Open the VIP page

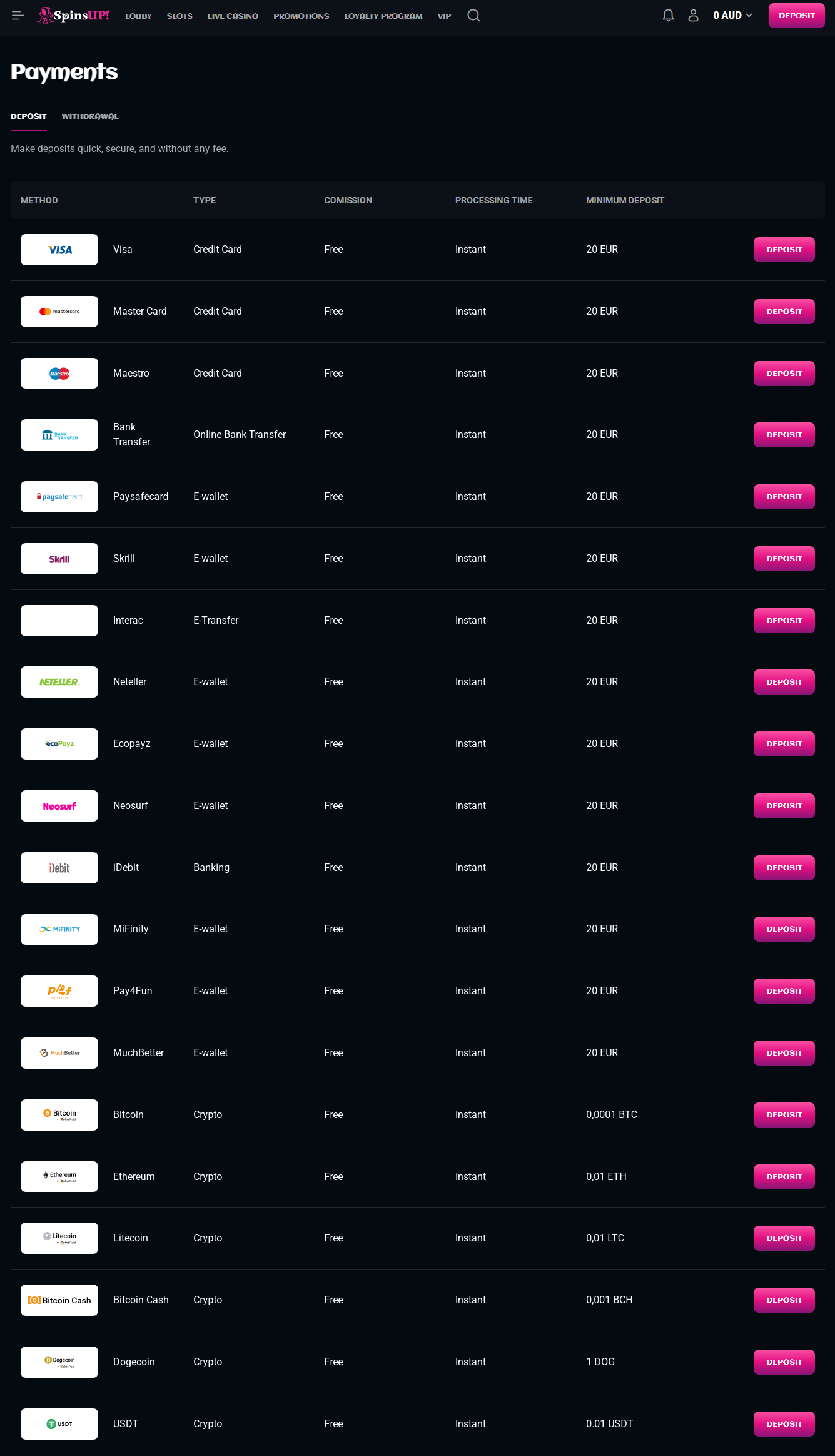pos(444,16)
